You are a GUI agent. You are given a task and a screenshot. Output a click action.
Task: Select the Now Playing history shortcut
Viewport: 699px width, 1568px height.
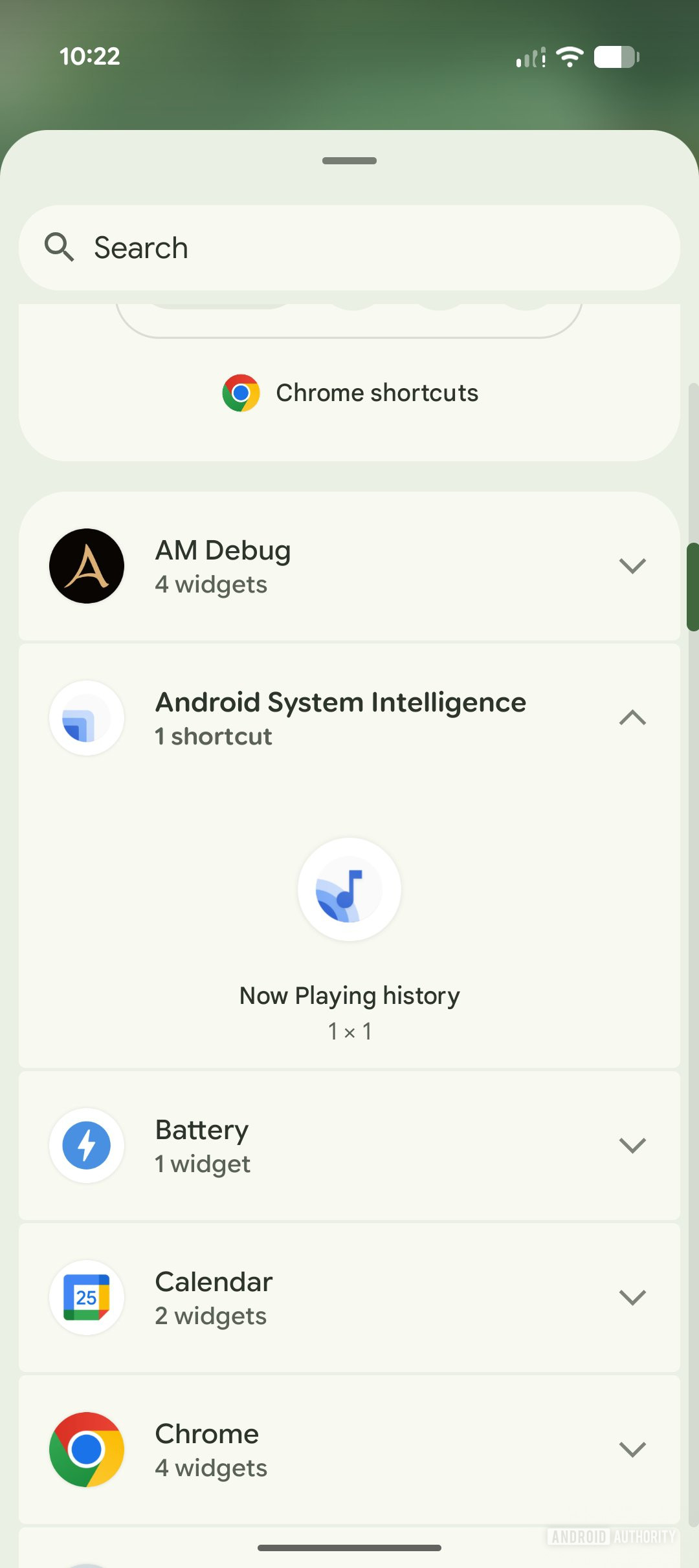[349, 890]
